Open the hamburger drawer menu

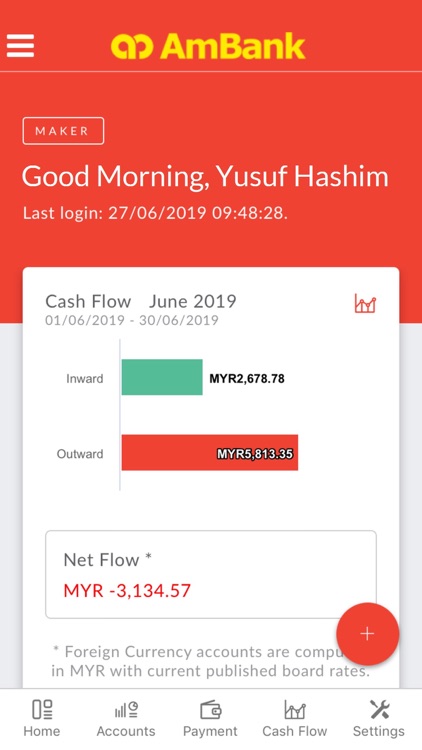click(x=20, y=46)
